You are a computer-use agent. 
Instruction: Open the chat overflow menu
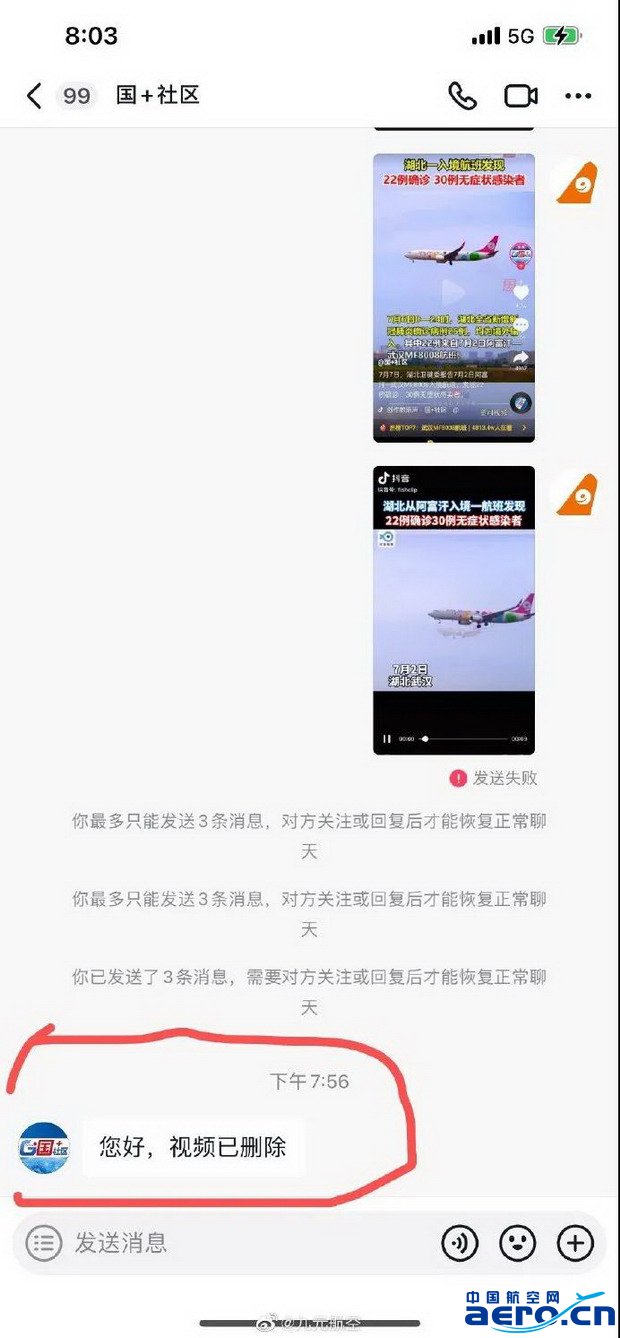pyautogui.click(x=578, y=95)
